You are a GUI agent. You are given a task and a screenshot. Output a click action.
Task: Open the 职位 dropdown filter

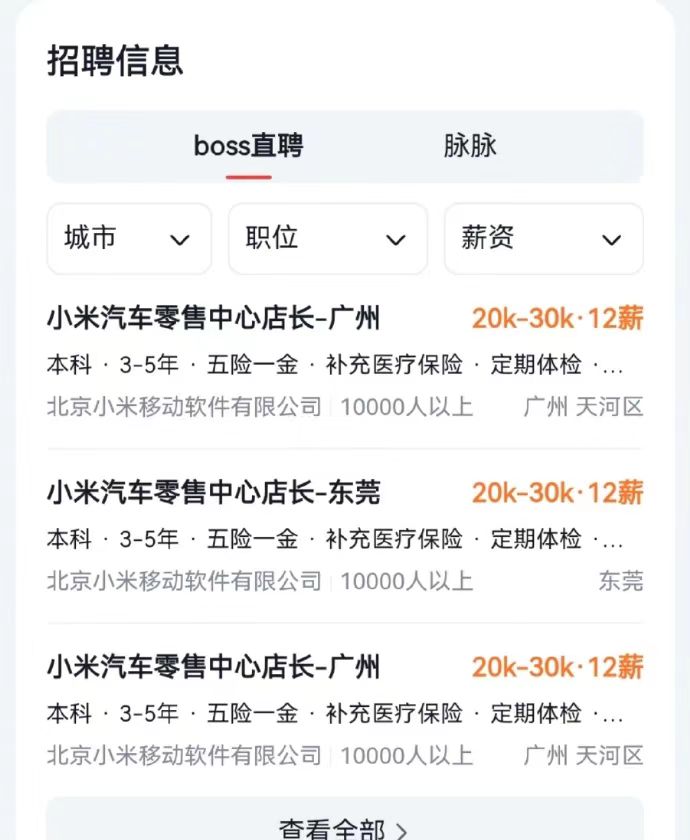click(x=327, y=239)
